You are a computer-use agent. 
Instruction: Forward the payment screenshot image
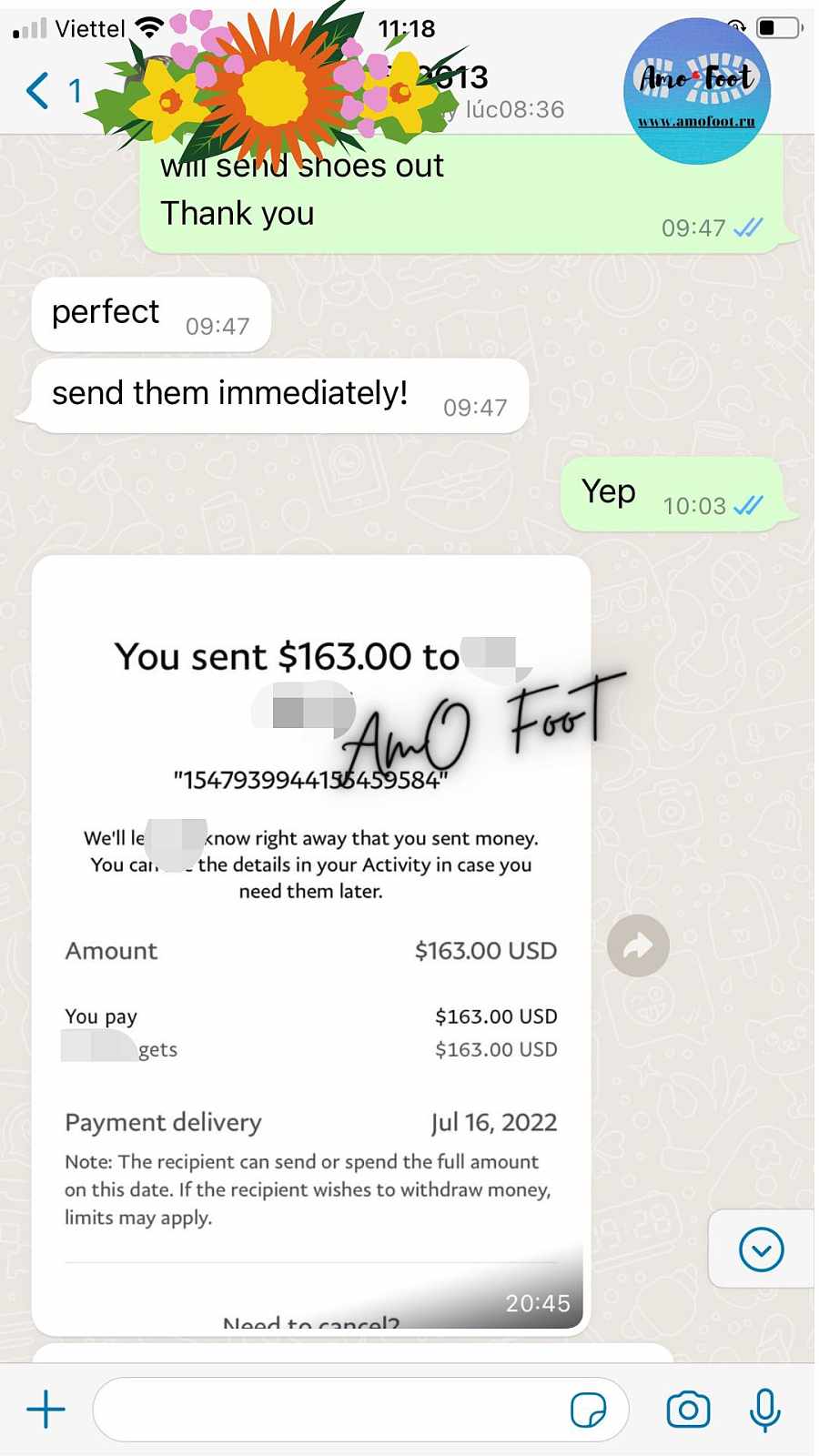pos(638,945)
